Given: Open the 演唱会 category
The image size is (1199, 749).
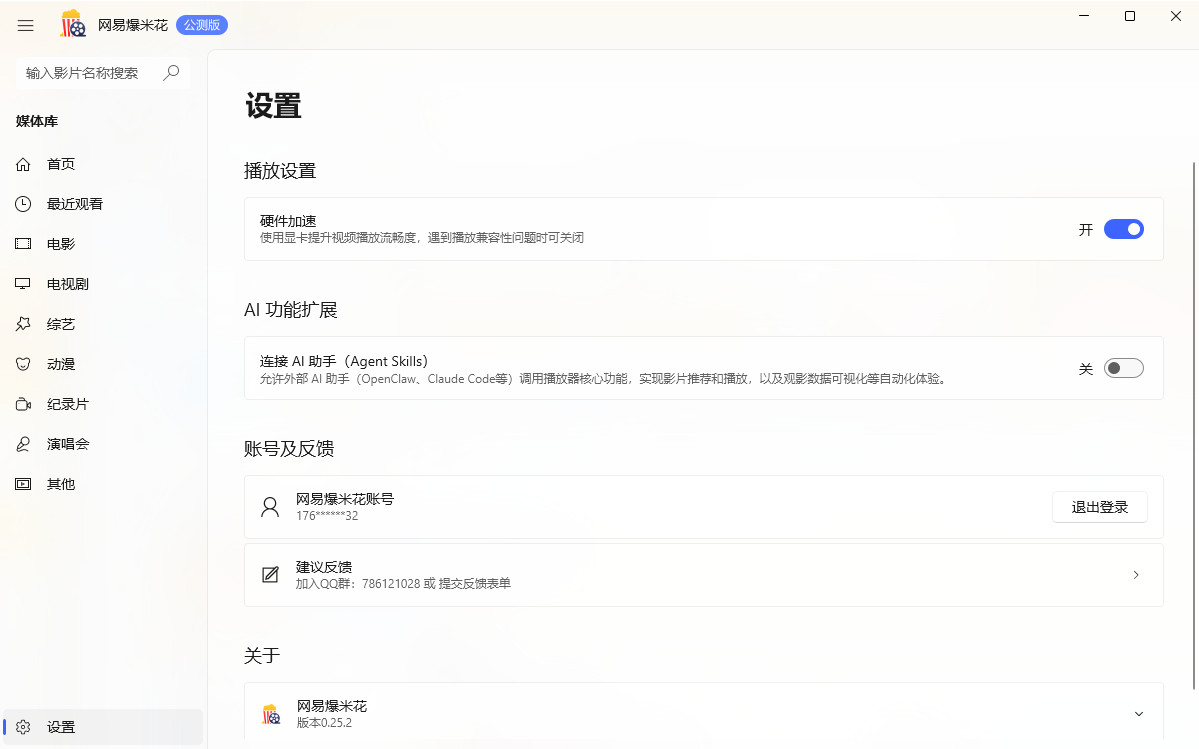Looking at the screenshot, I should click(x=102, y=444).
